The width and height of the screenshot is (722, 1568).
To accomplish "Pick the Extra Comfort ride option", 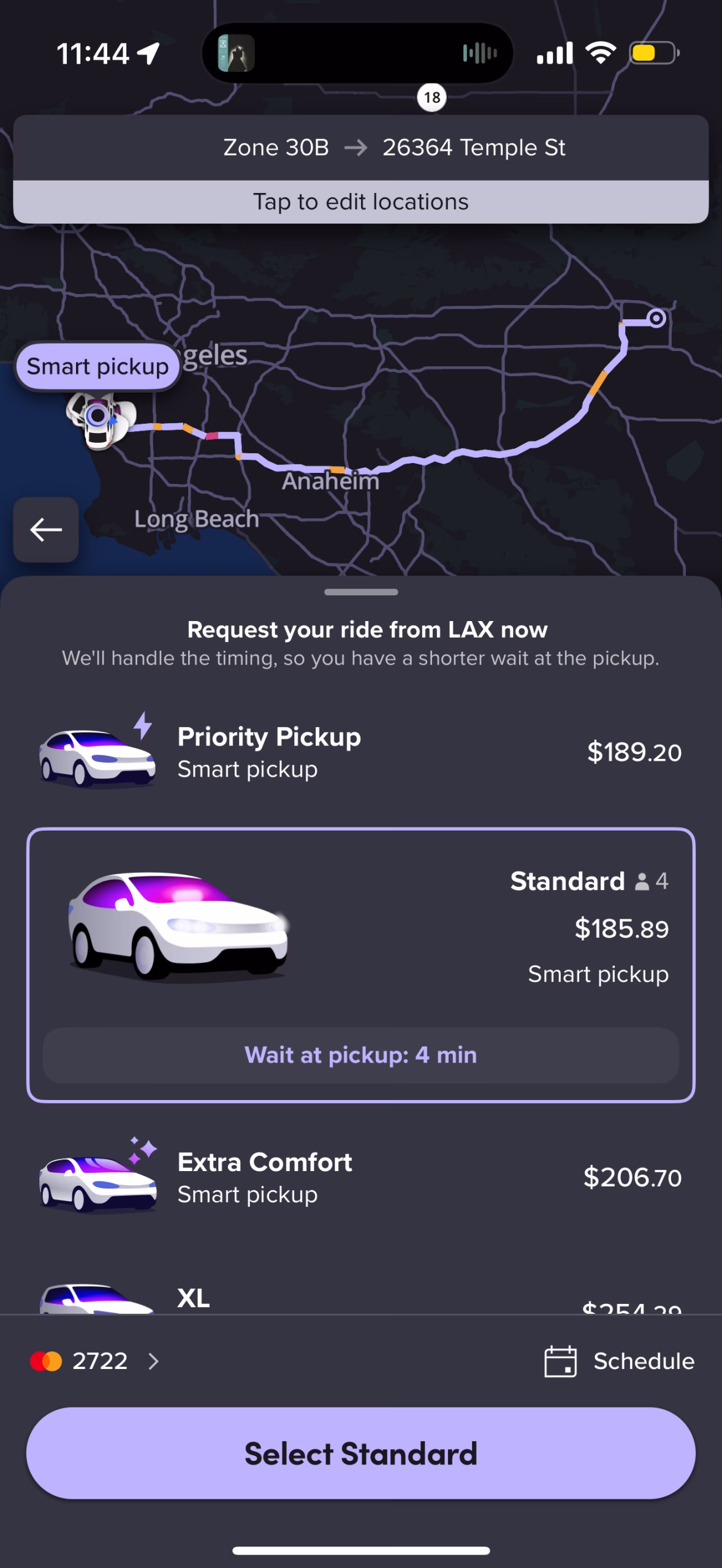I will coord(360,1177).
